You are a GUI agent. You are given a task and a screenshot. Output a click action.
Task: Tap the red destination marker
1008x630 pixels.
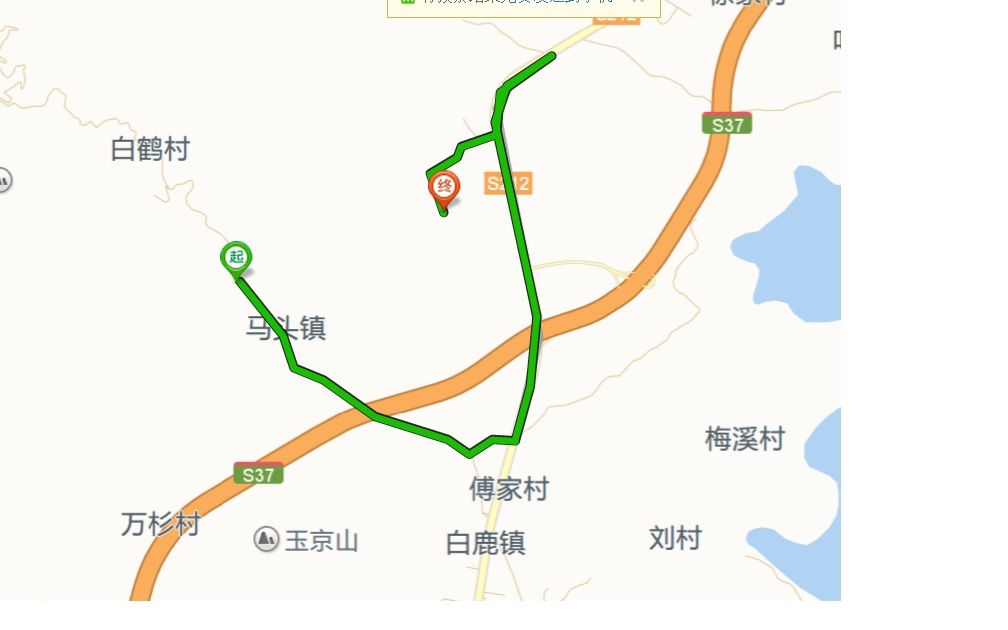pos(444,186)
